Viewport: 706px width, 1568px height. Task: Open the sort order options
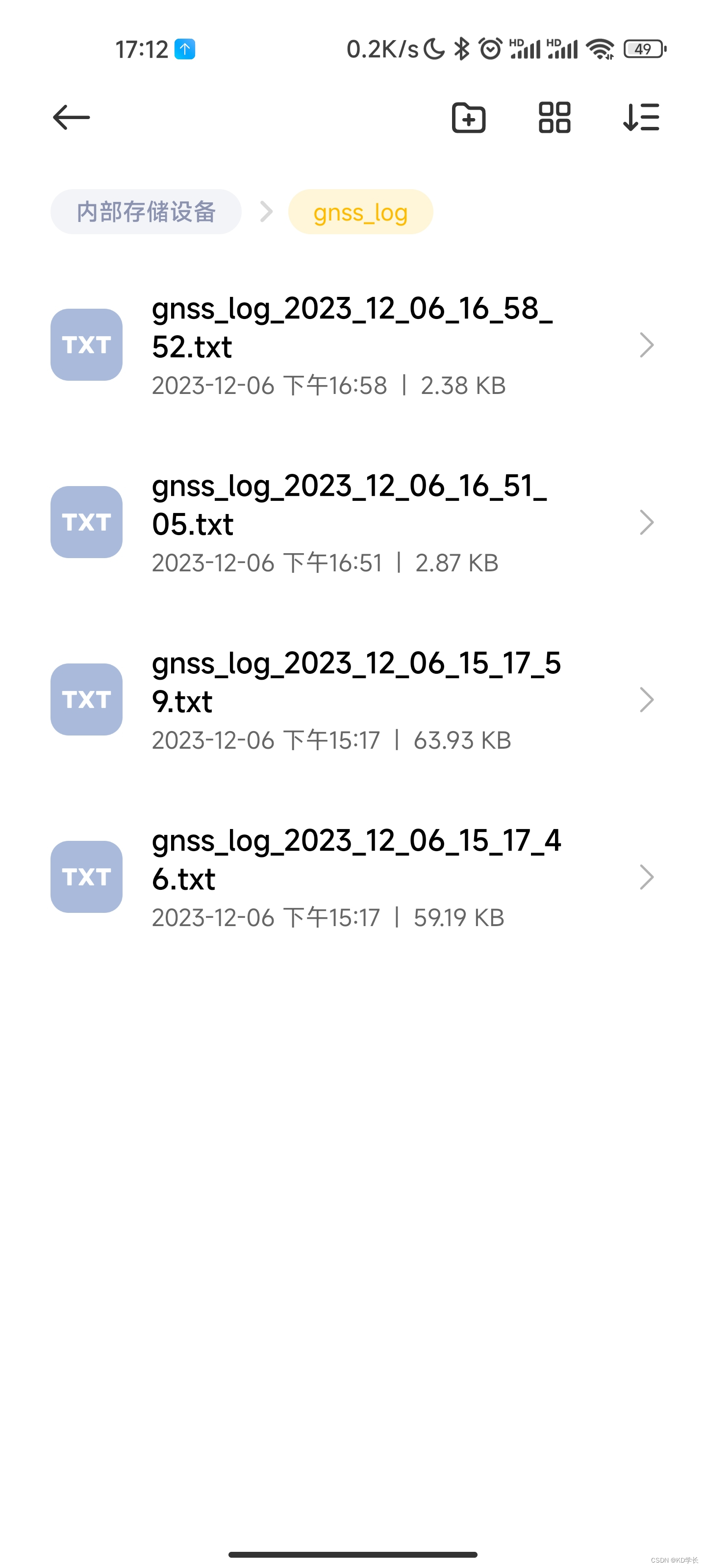pyautogui.click(x=641, y=118)
